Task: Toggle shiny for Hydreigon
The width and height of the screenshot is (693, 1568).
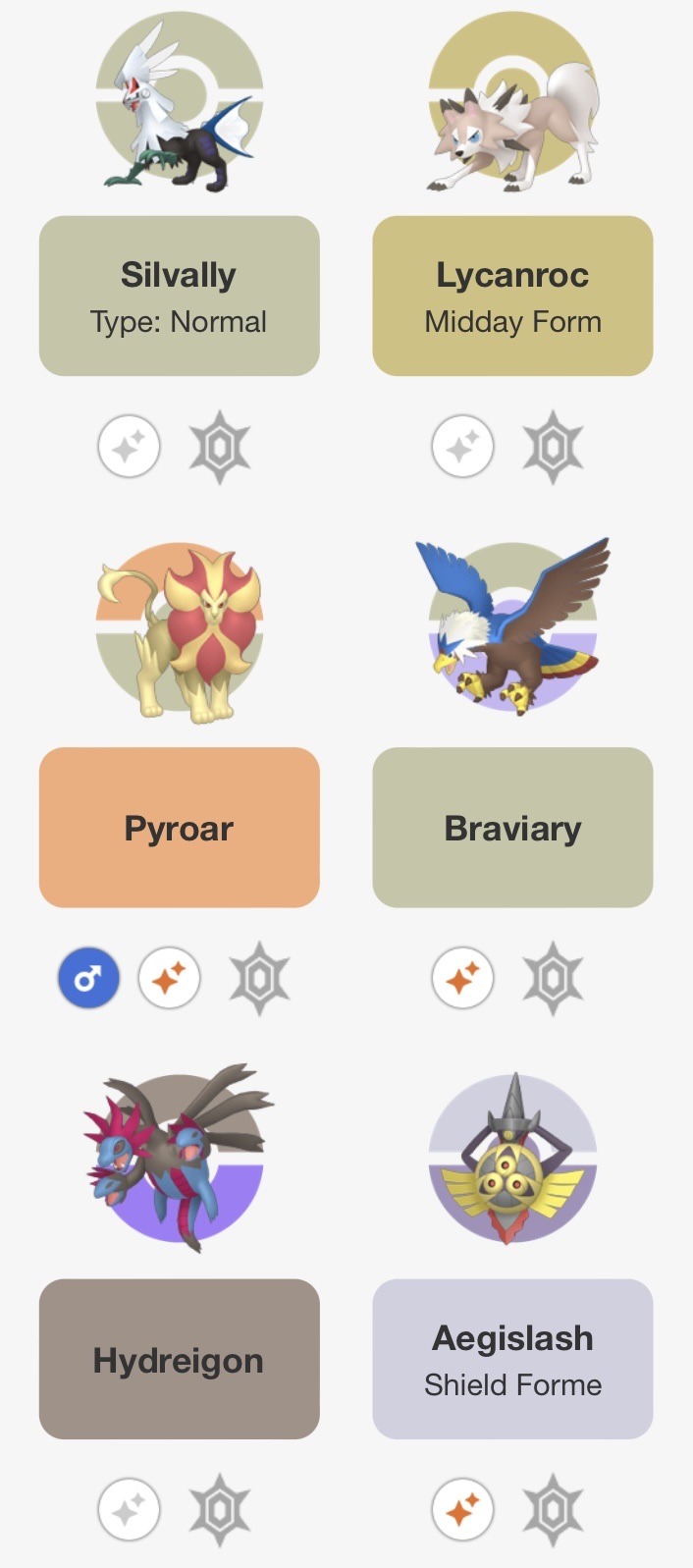Action: click(x=129, y=1509)
